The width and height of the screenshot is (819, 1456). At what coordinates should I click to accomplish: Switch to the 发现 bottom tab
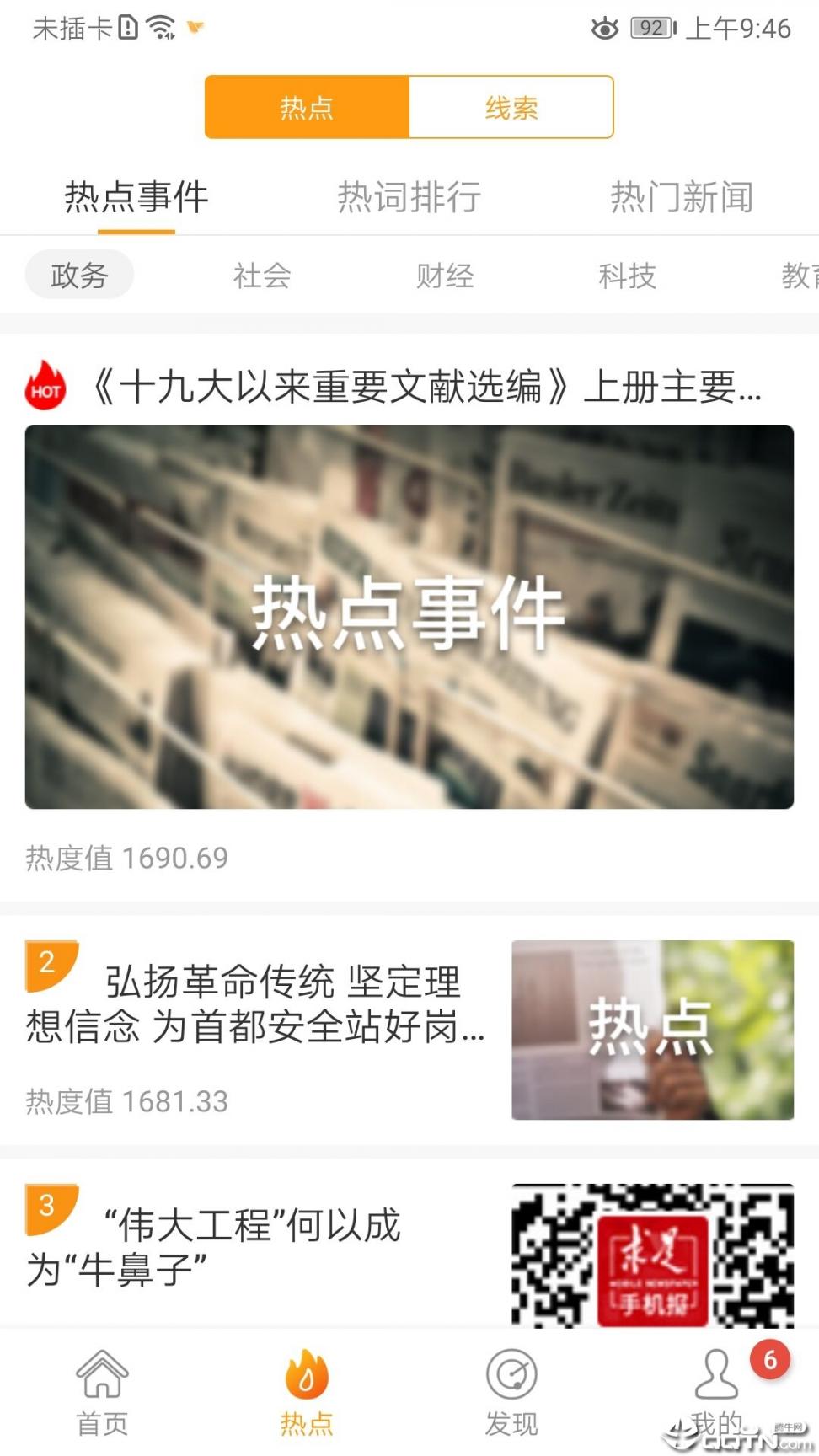(x=511, y=1392)
